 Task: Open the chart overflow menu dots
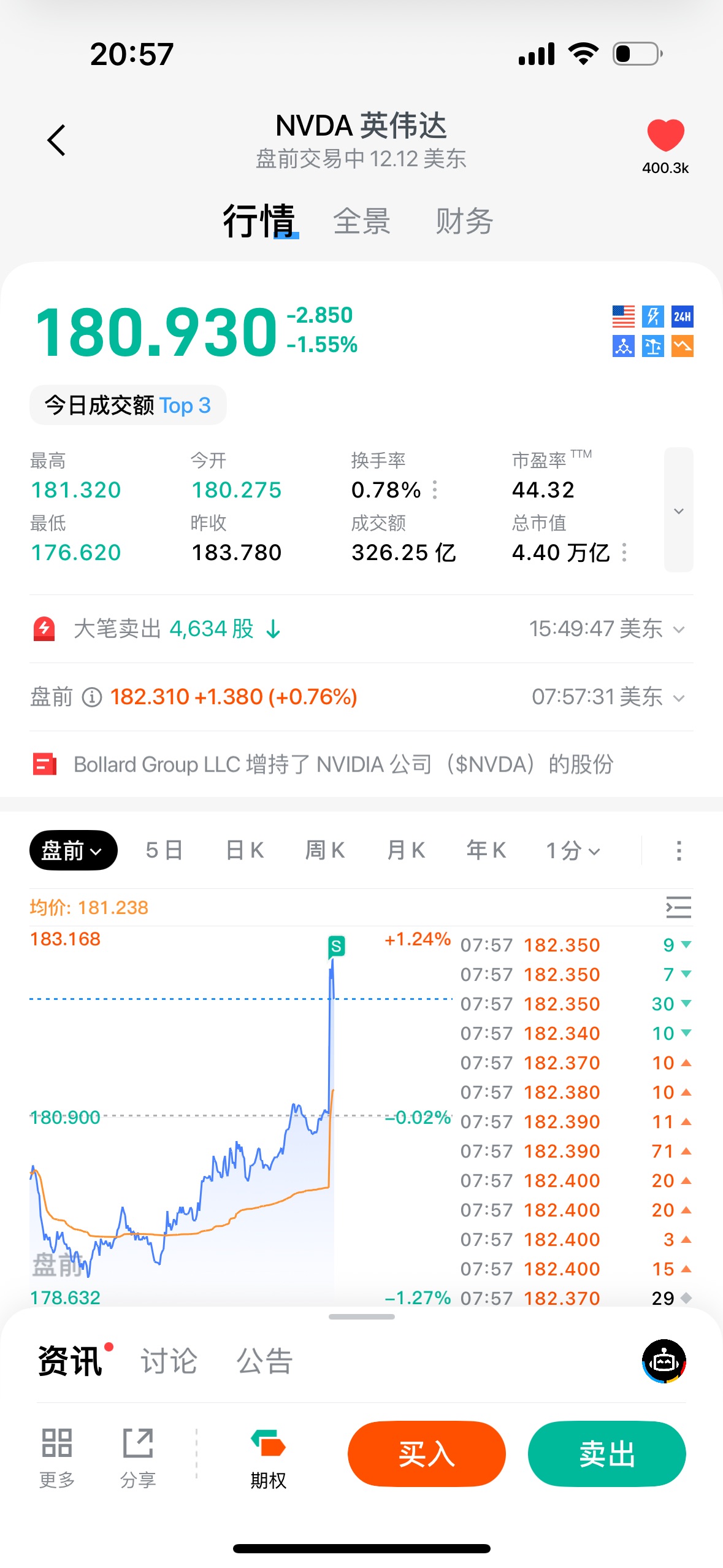pos(678,850)
